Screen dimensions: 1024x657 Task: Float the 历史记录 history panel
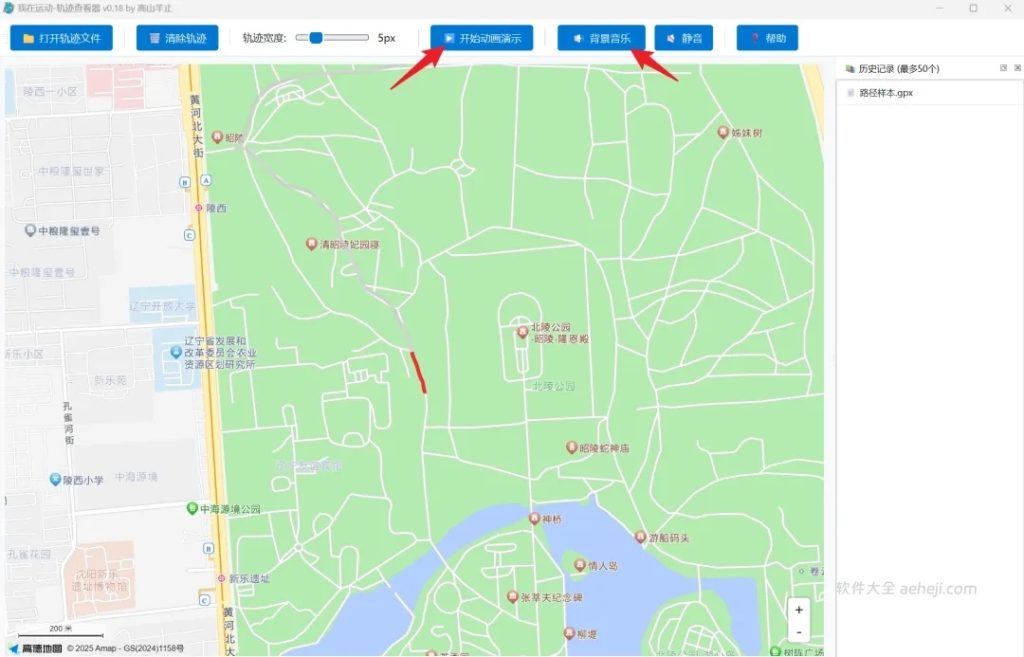point(1003,68)
